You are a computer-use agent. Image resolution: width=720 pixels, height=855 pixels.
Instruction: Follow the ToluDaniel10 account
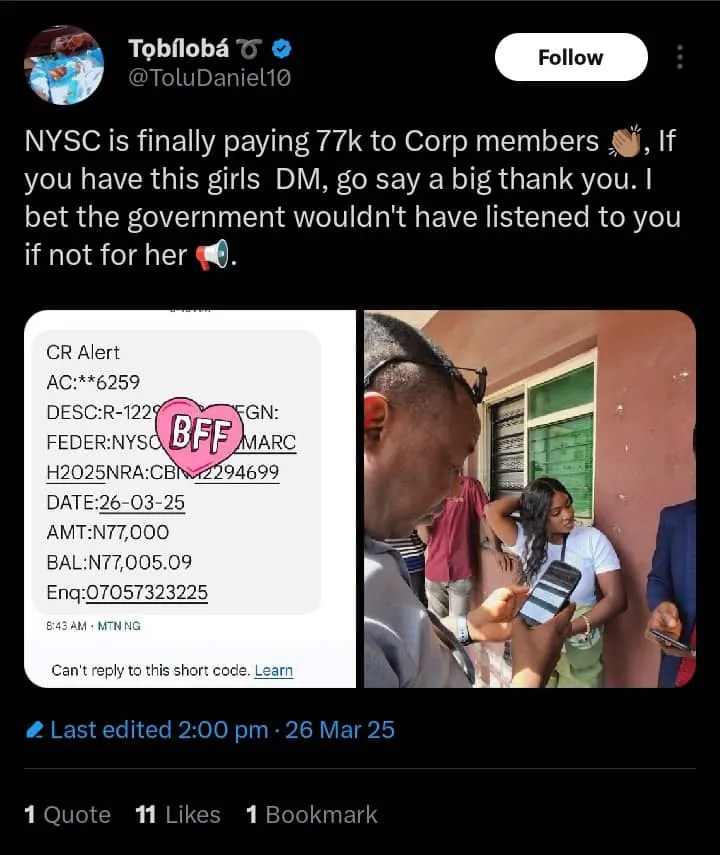(570, 58)
